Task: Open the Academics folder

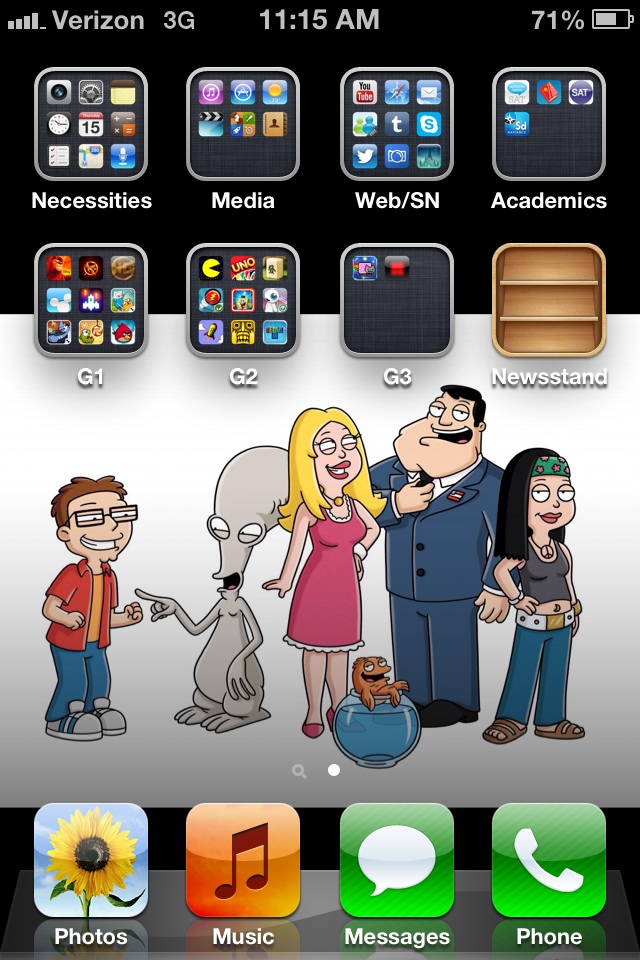Action: [549, 124]
